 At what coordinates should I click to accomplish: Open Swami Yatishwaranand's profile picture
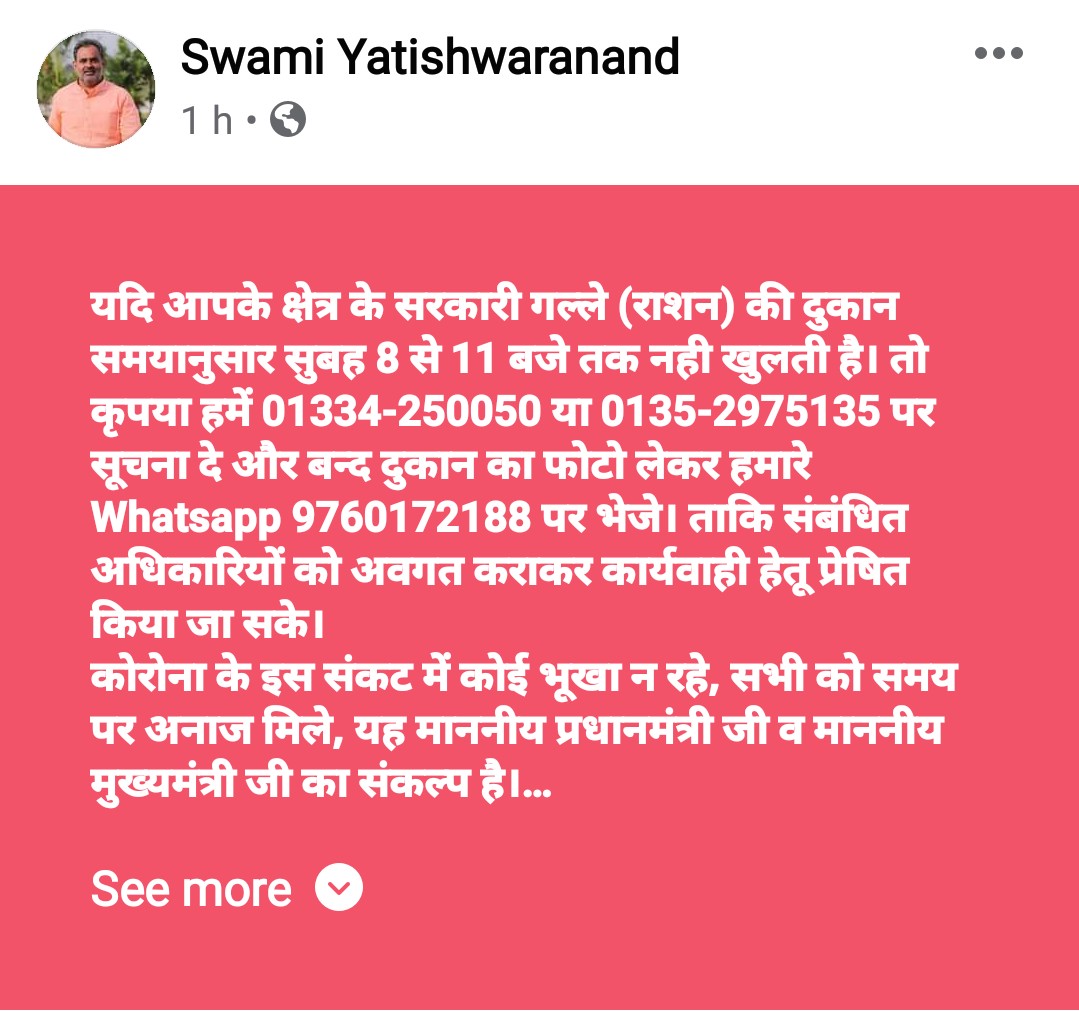point(96,89)
